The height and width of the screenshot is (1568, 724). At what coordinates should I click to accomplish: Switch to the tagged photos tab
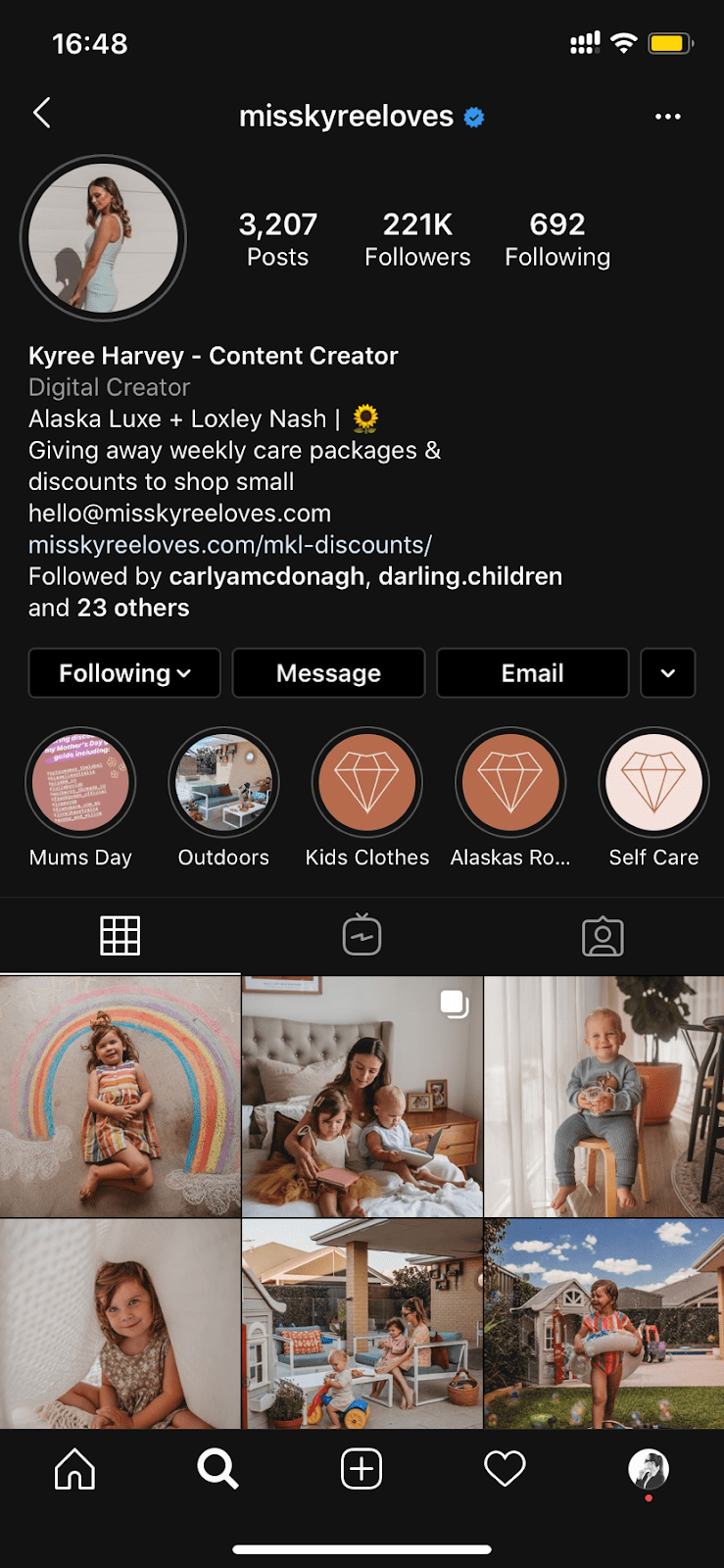(603, 936)
